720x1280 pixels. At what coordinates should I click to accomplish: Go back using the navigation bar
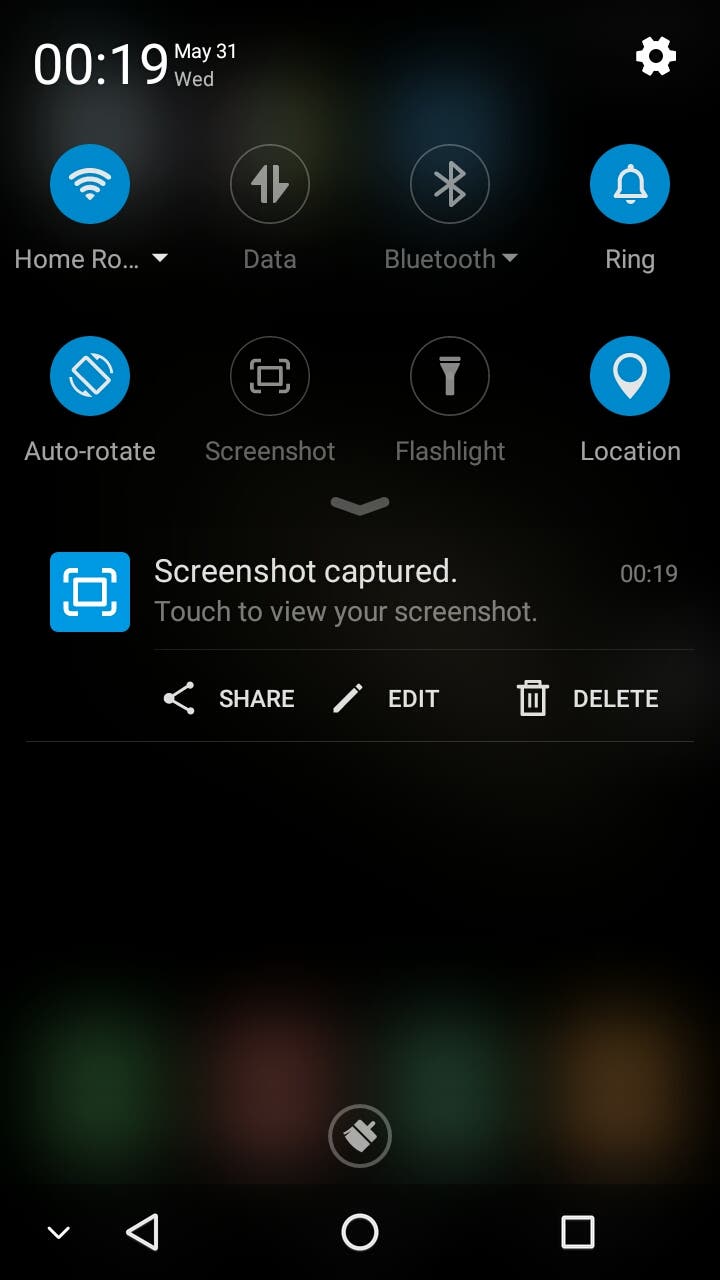click(x=143, y=1232)
